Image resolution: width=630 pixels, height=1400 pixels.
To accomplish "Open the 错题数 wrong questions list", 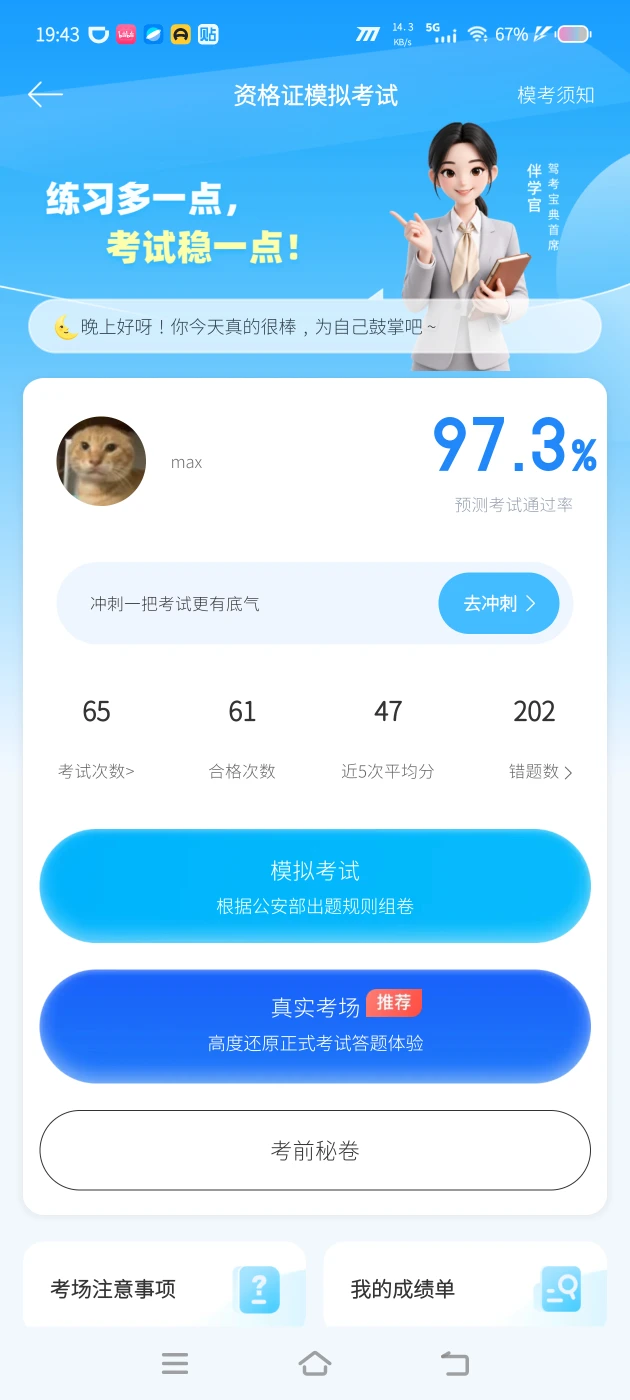I will (541, 771).
